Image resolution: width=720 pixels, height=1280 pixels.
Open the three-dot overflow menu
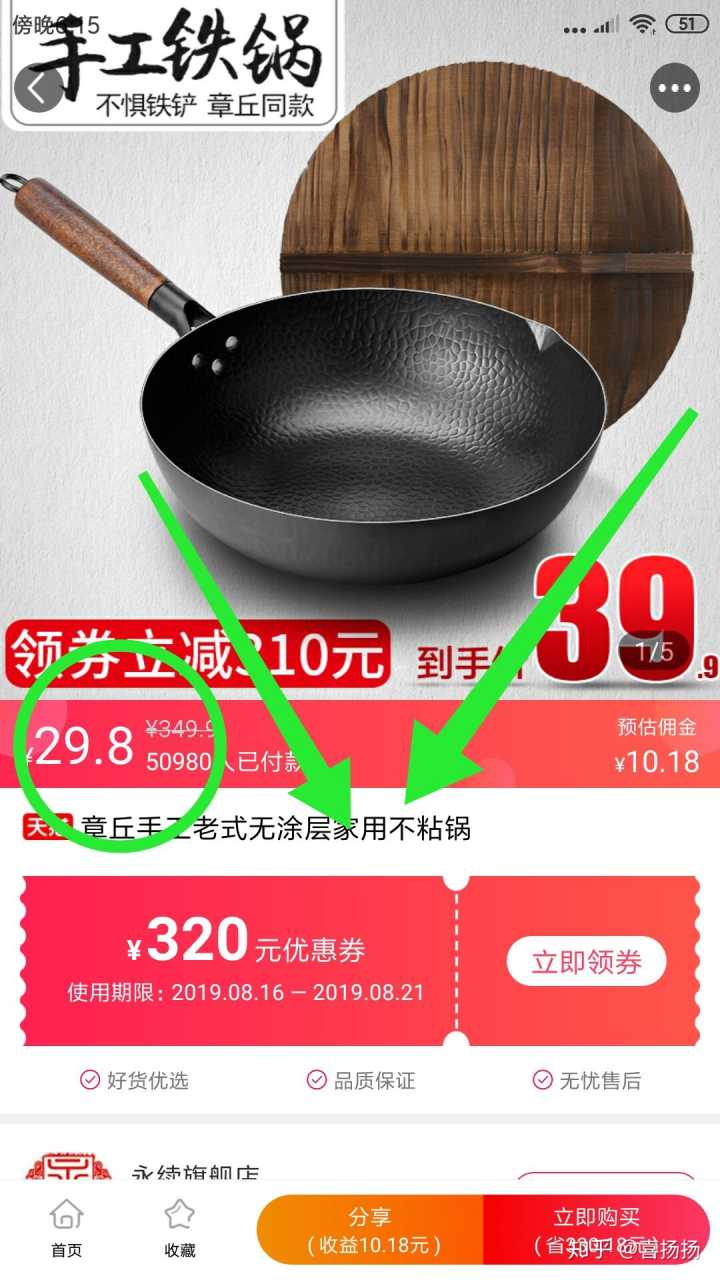675,89
